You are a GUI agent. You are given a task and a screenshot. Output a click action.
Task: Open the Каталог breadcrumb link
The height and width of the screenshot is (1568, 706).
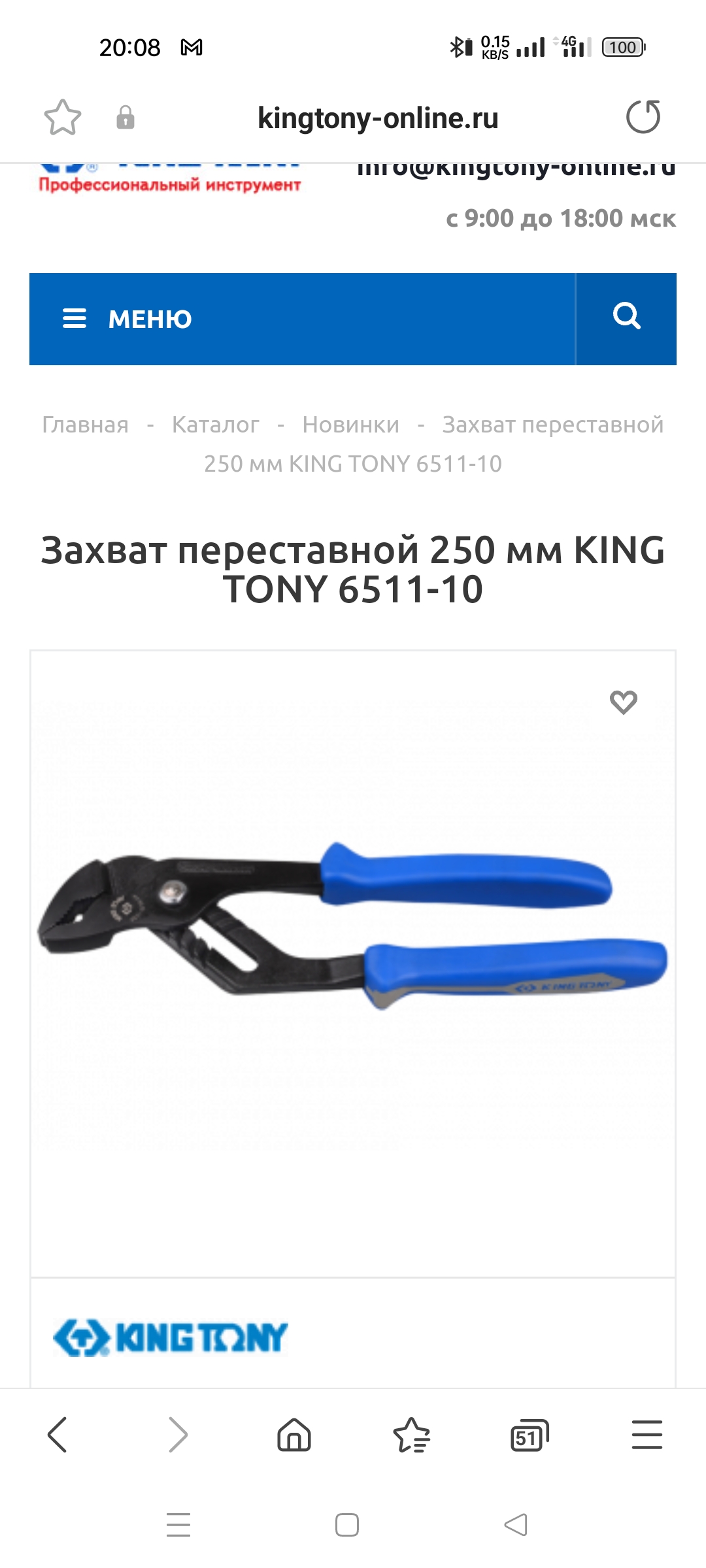click(215, 425)
